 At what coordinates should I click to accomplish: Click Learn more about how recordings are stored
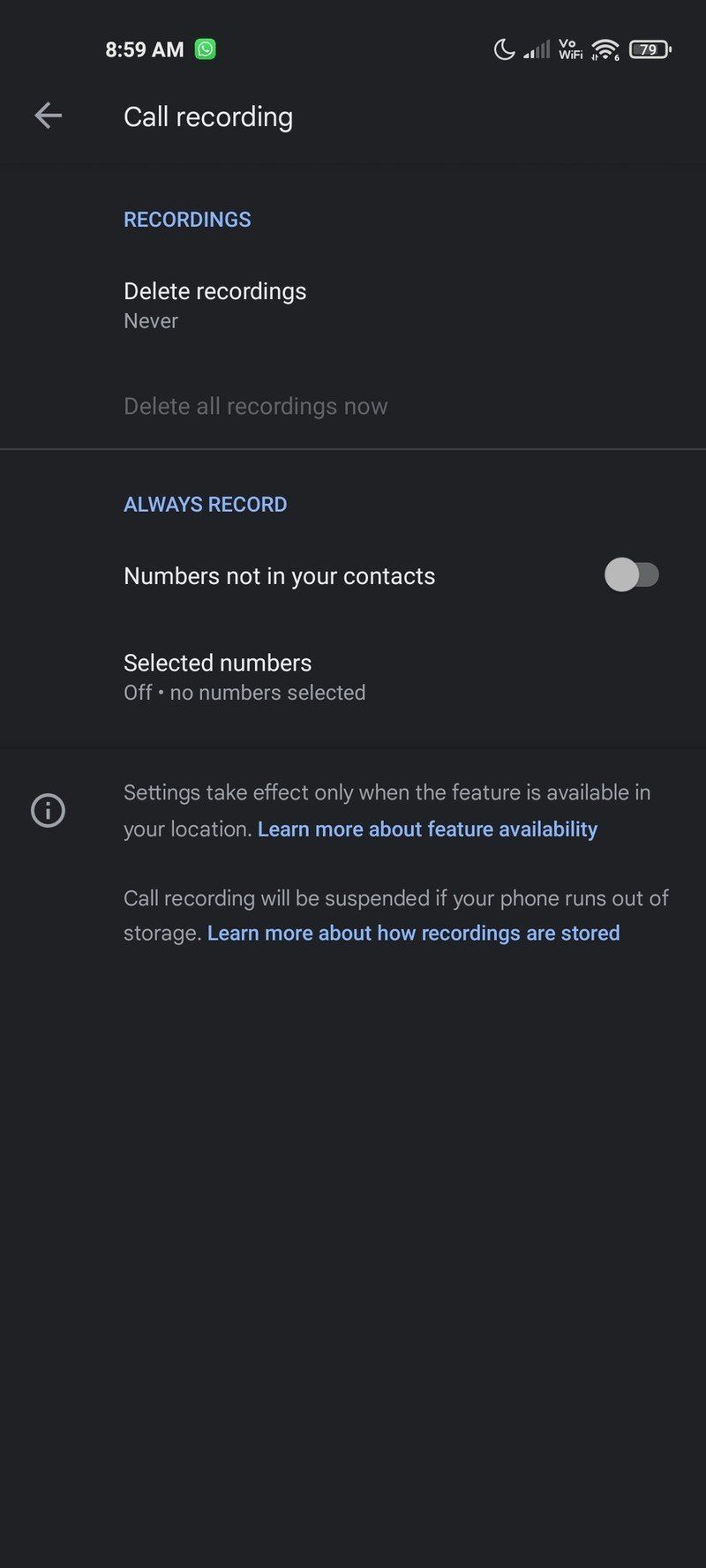[413, 933]
